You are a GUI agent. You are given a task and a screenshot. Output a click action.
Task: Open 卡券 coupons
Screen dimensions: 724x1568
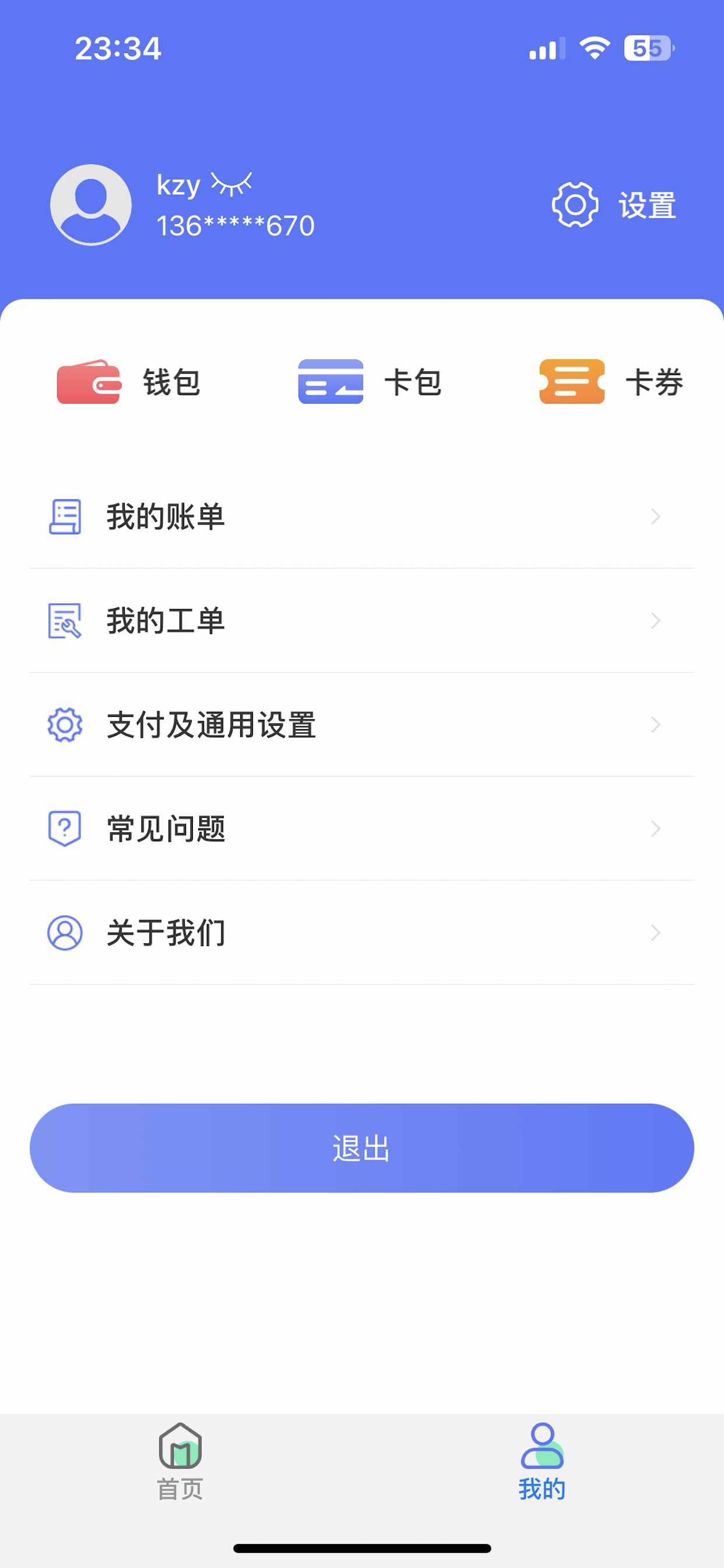611,381
